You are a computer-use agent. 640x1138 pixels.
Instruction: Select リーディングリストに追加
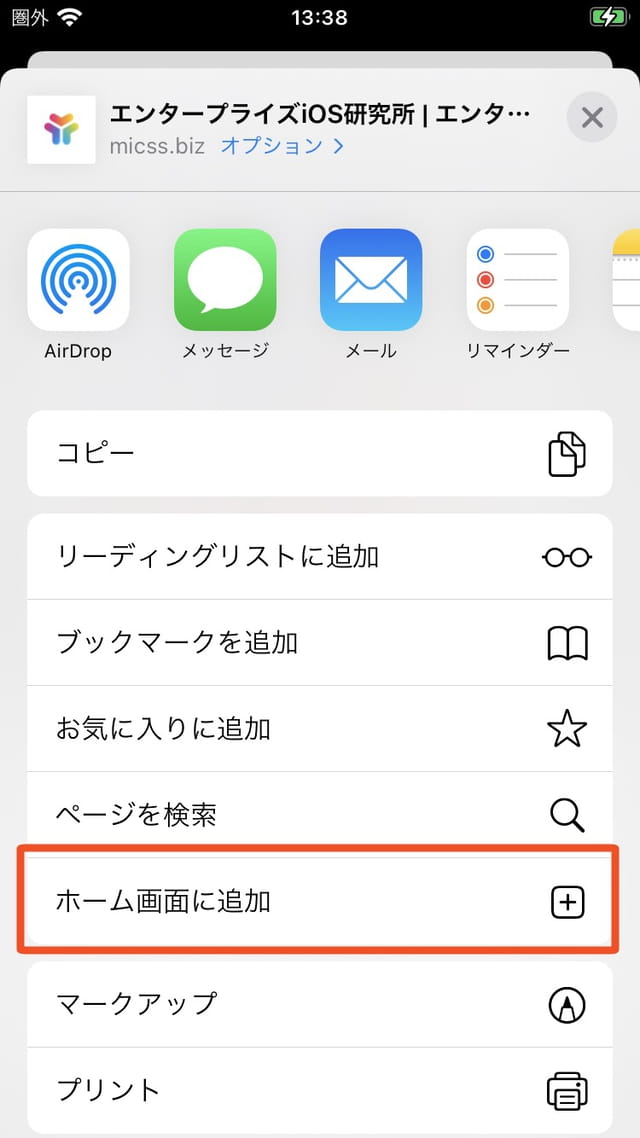point(319,556)
